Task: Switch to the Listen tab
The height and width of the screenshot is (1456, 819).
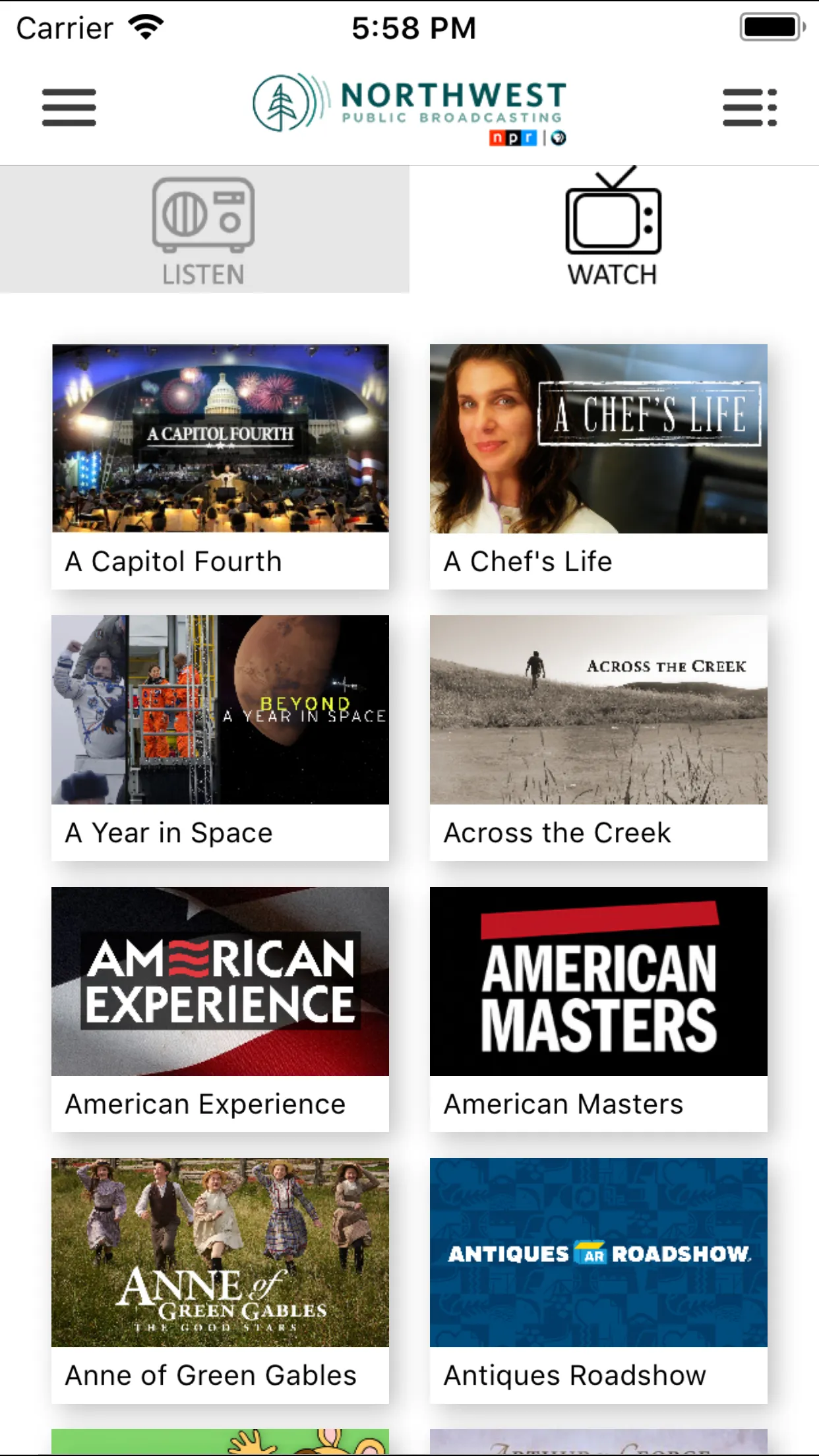Action: coord(204,229)
